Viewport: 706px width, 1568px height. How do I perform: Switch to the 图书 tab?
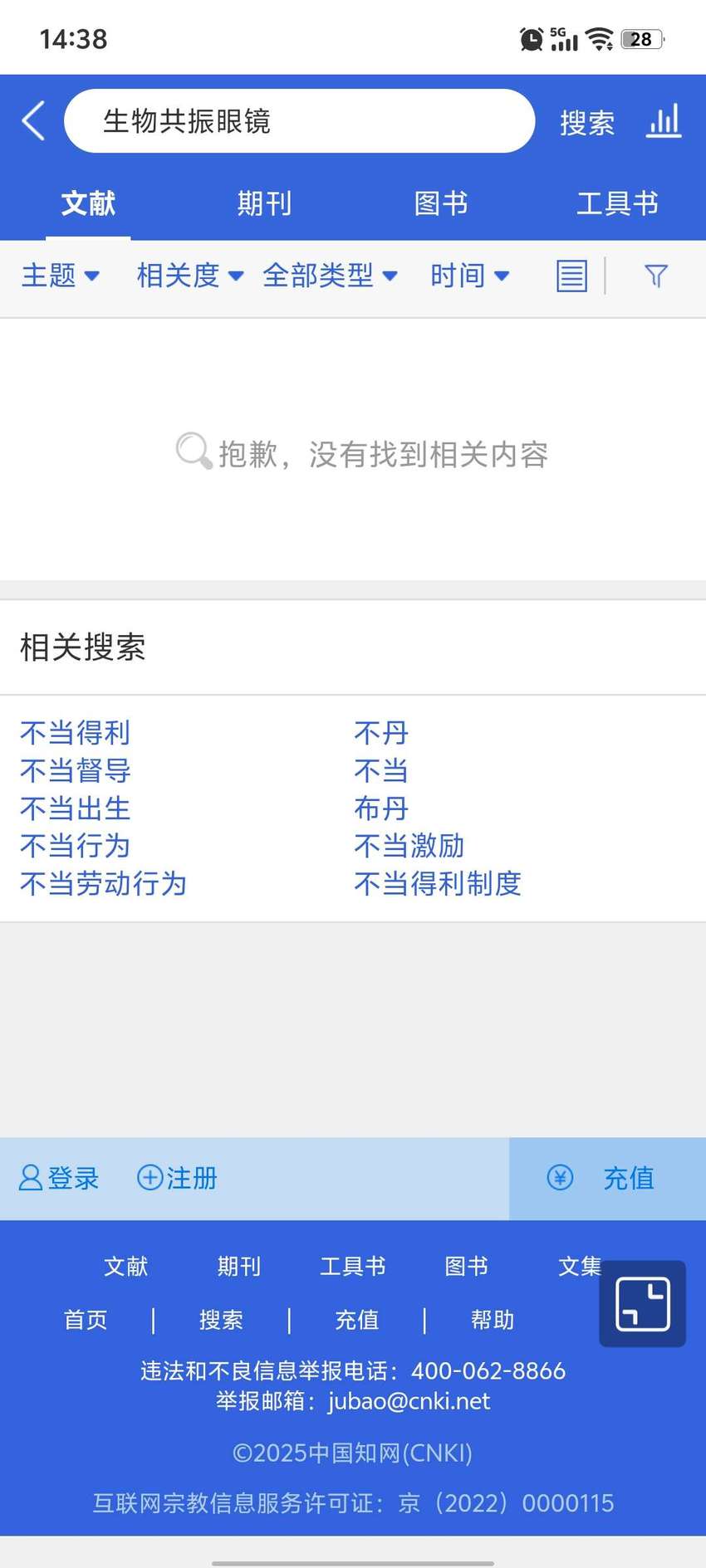(441, 203)
